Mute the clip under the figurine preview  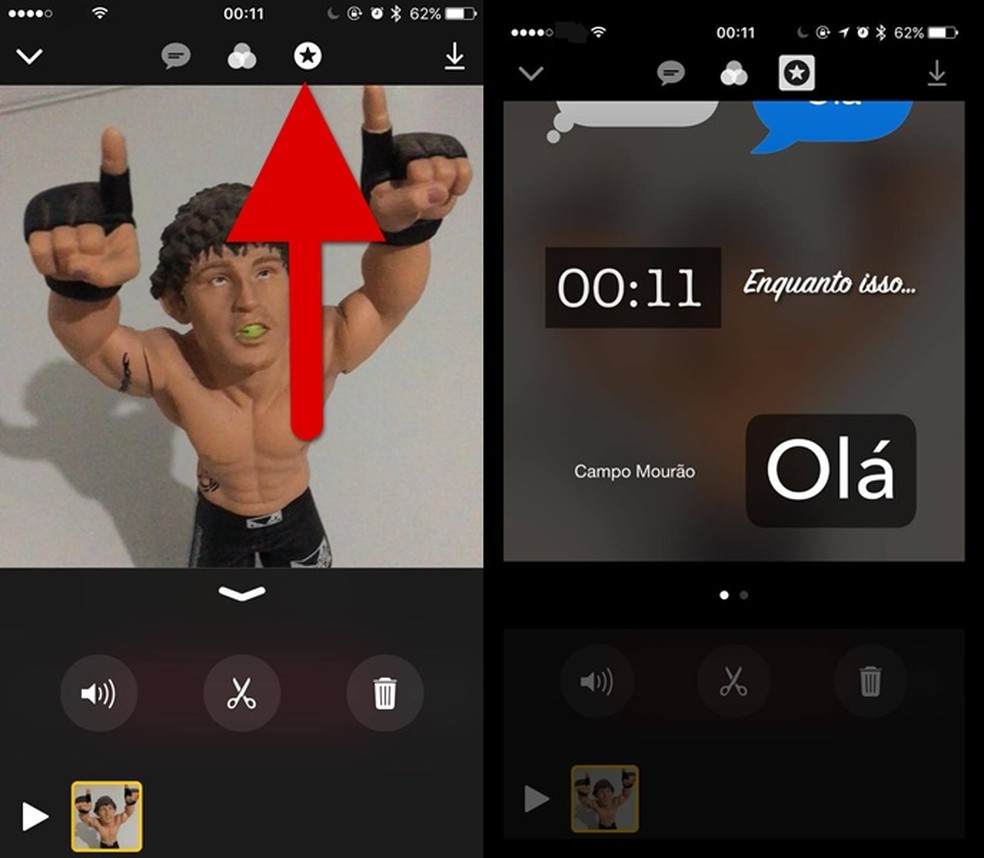pos(98,693)
